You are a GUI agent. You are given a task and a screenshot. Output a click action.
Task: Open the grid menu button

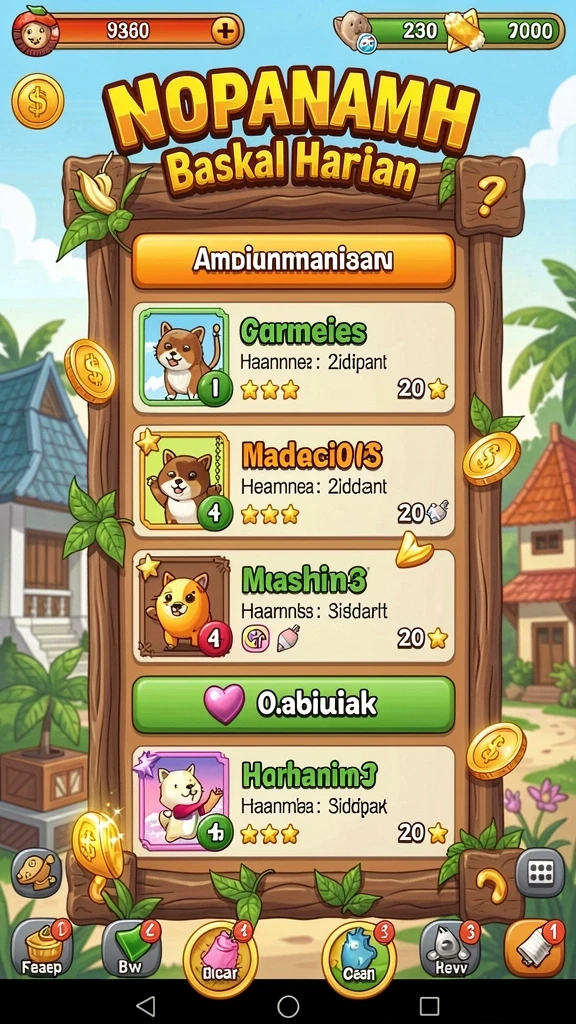tap(539, 872)
